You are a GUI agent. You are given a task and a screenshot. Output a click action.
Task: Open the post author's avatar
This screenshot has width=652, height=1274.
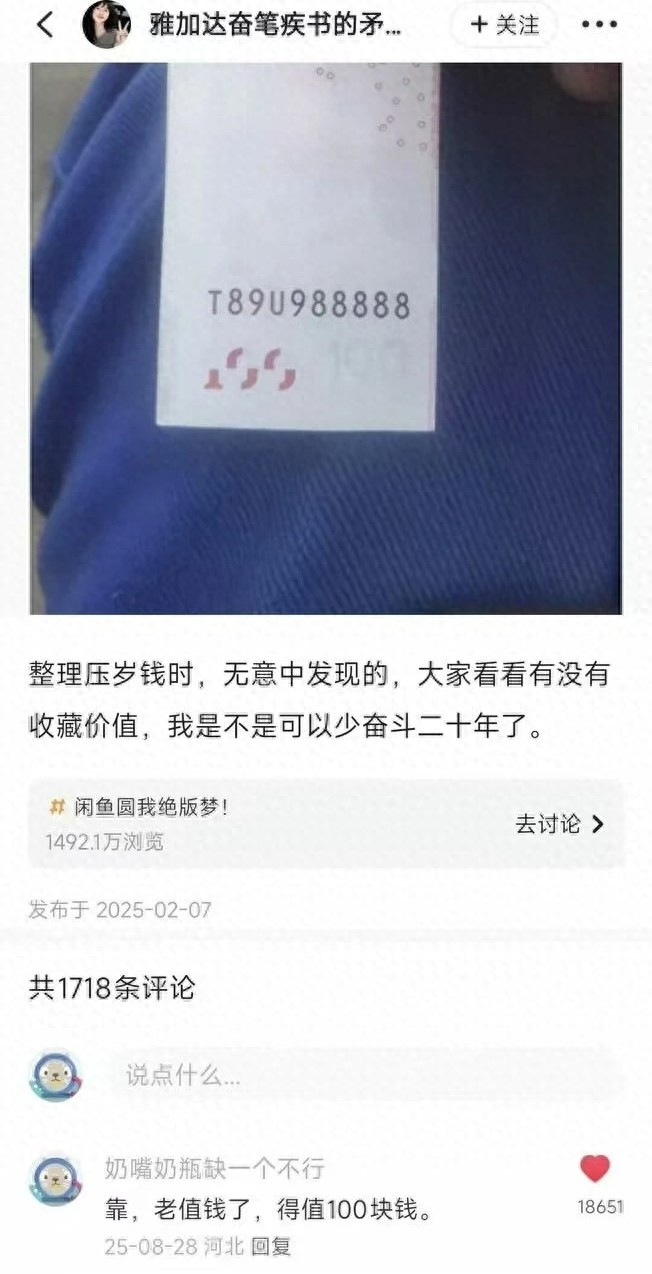[106, 25]
